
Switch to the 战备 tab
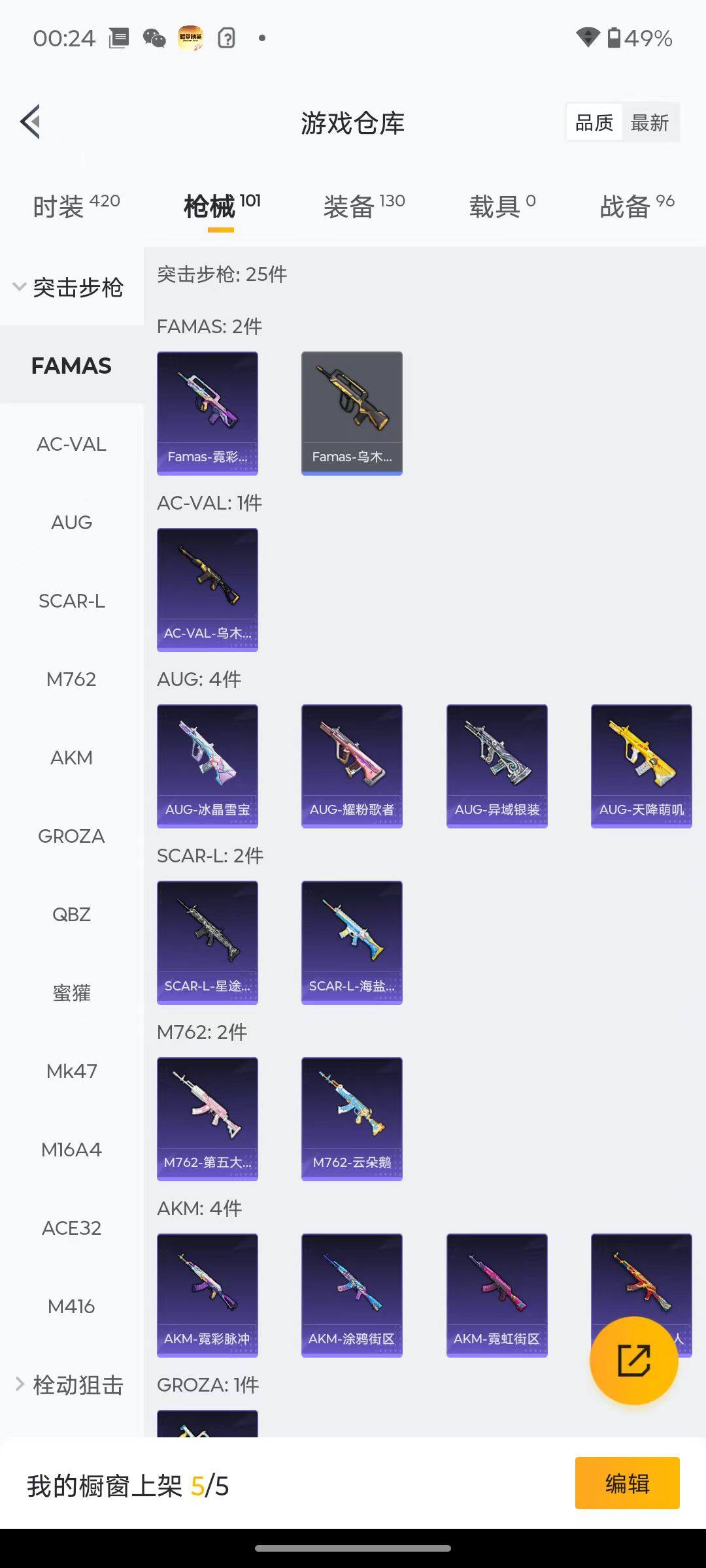pos(636,206)
